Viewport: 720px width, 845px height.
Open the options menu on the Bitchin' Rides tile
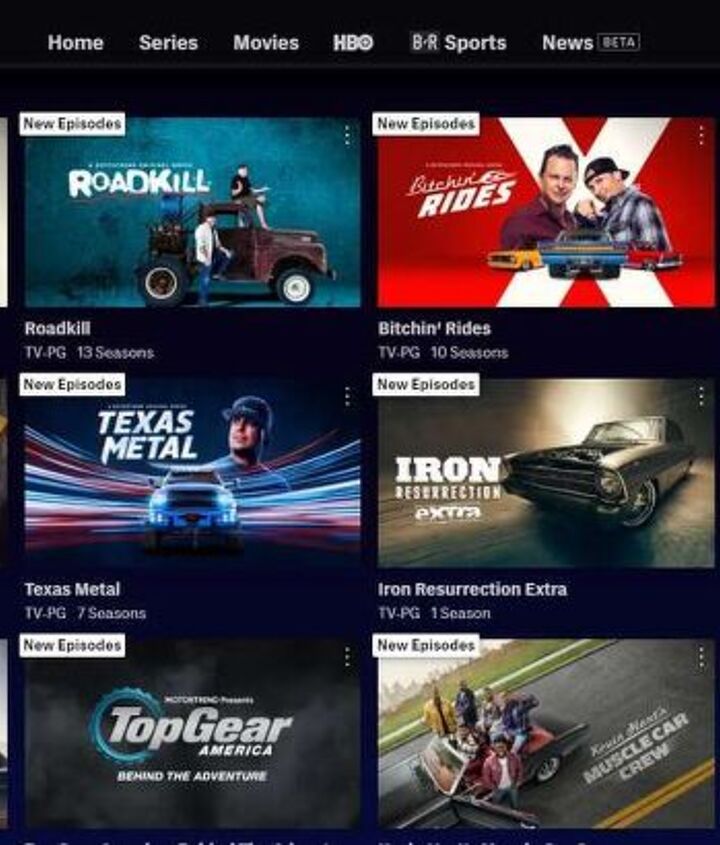click(703, 134)
